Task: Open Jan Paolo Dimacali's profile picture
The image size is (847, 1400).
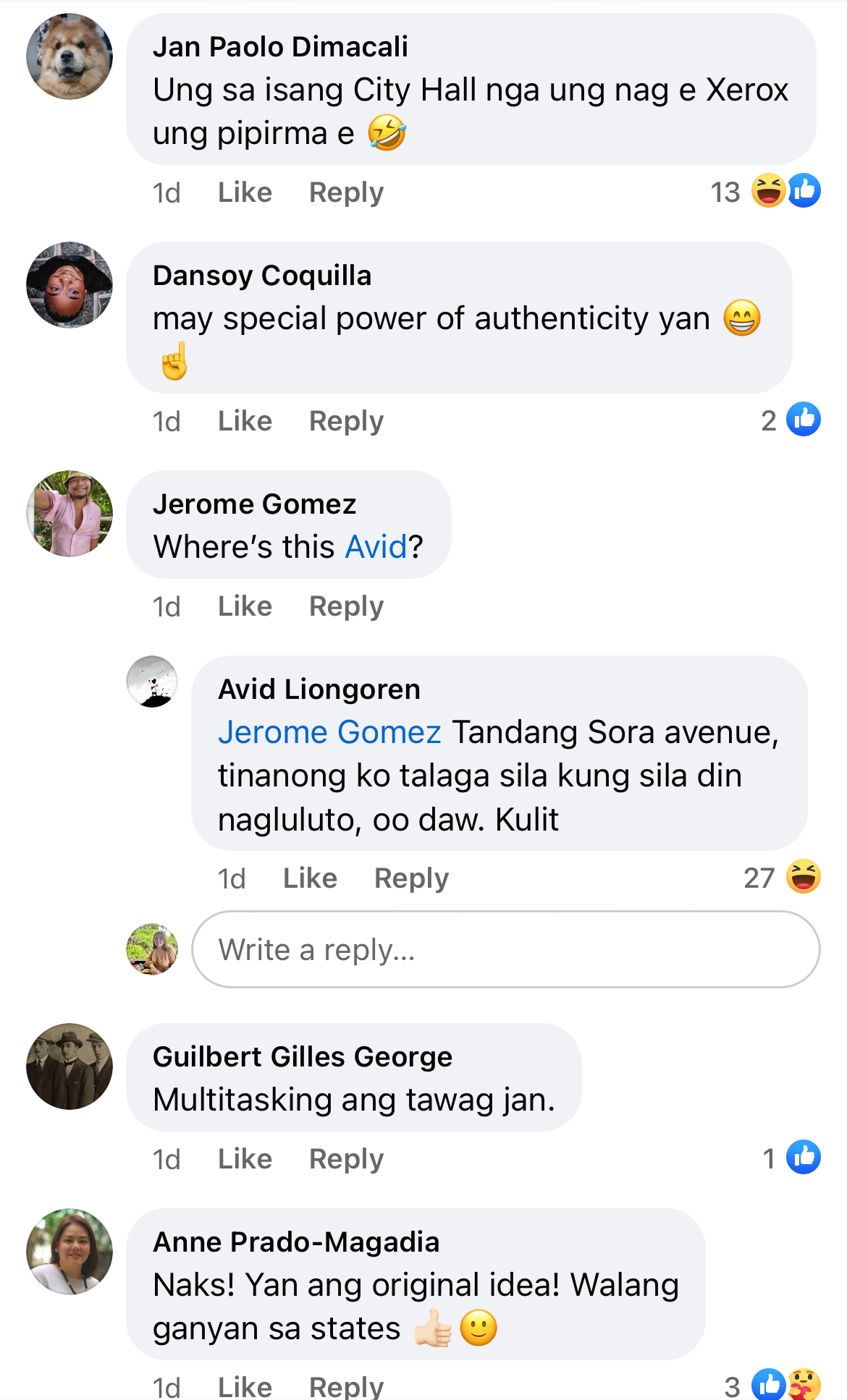Action: pyautogui.click(x=69, y=56)
